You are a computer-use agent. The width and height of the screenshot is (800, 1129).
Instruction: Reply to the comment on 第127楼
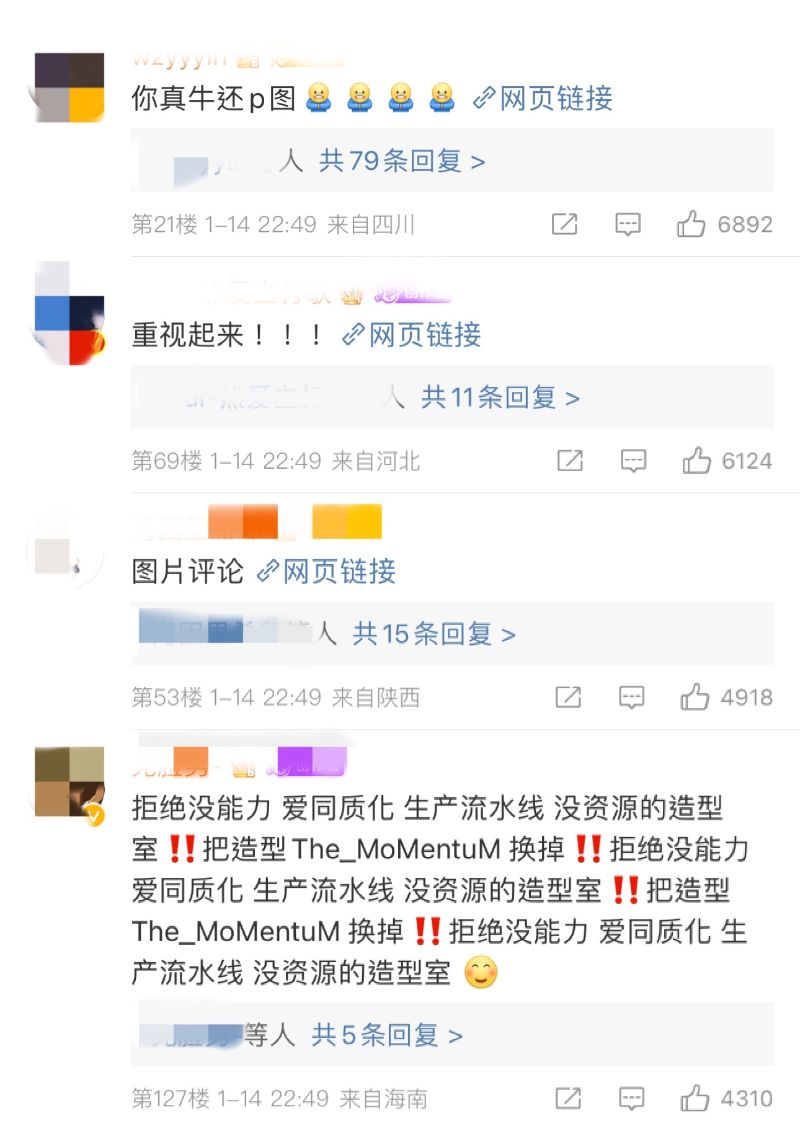631,1098
